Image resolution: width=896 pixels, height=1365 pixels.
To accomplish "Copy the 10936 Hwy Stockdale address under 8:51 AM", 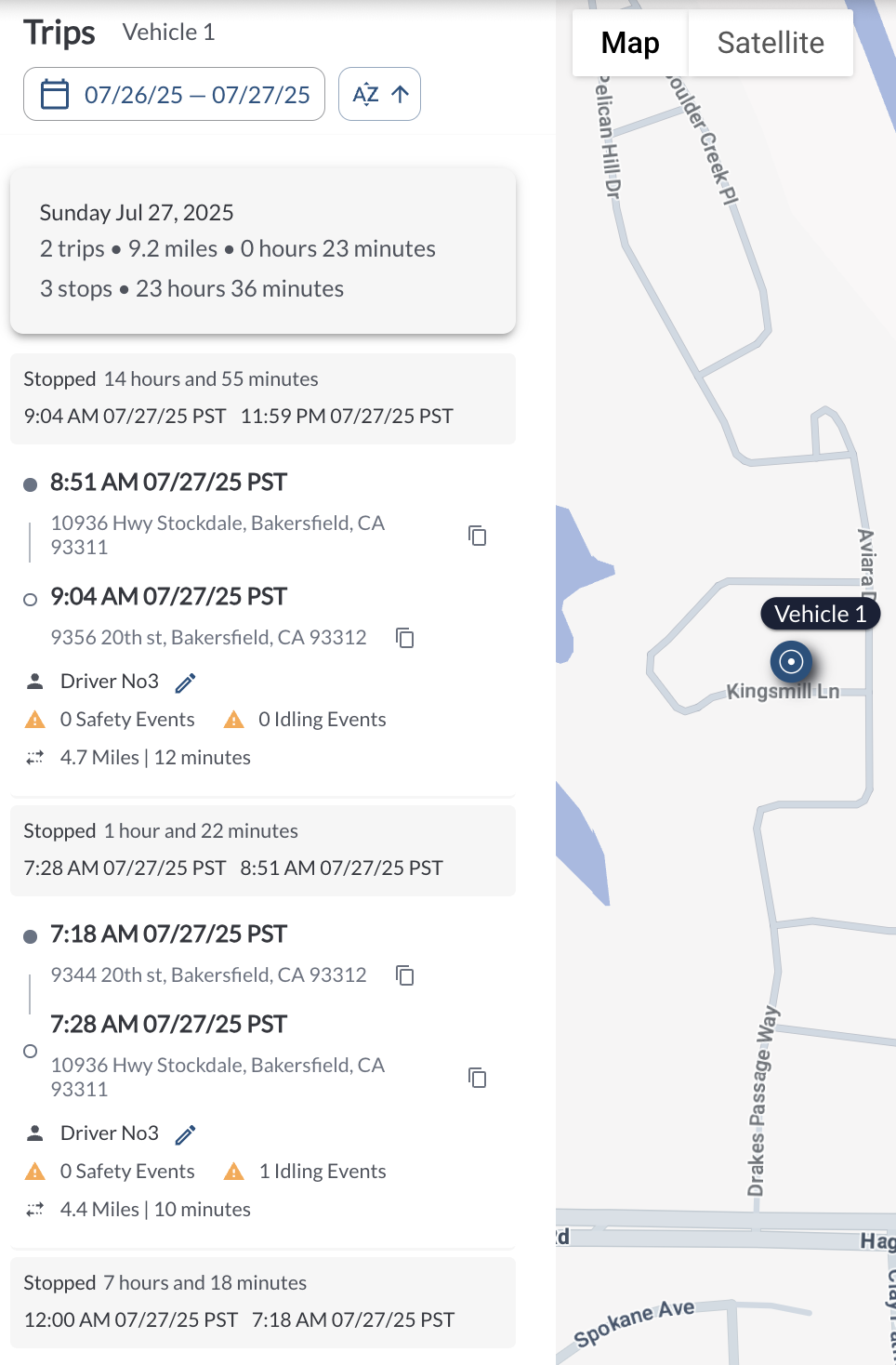I will pos(477,536).
